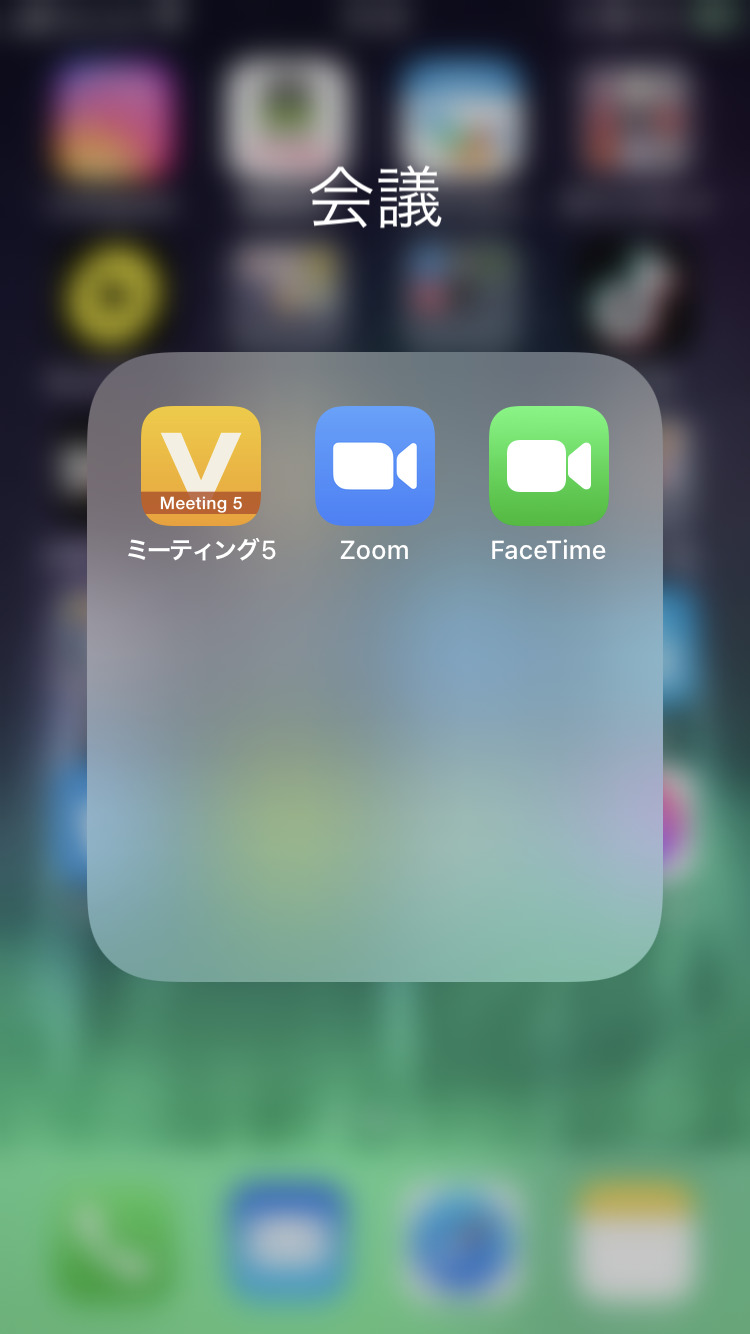Launch the Zoom app
Viewport: 750px width, 1334px height.
click(x=375, y=466)
